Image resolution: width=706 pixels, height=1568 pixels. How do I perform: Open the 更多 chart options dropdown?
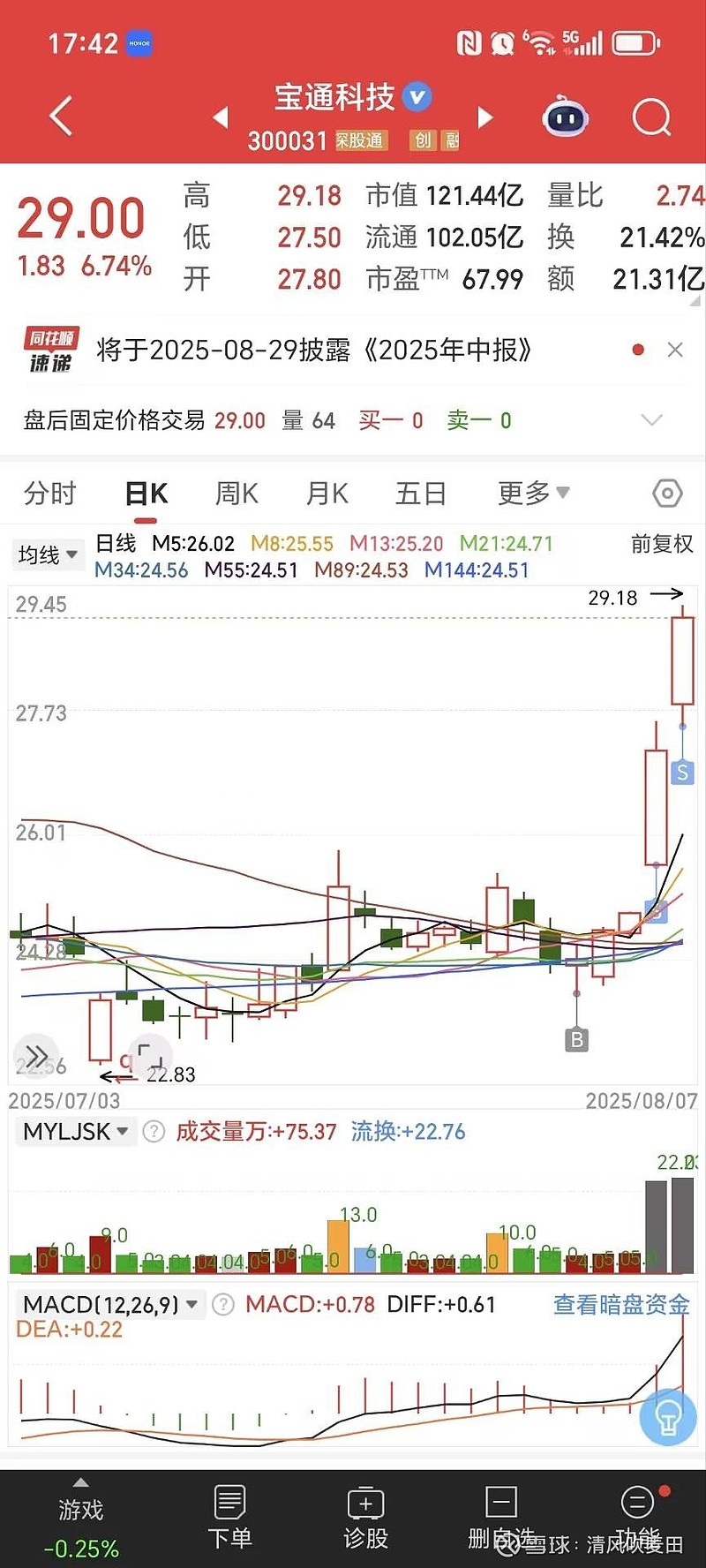tap(534, 493)
